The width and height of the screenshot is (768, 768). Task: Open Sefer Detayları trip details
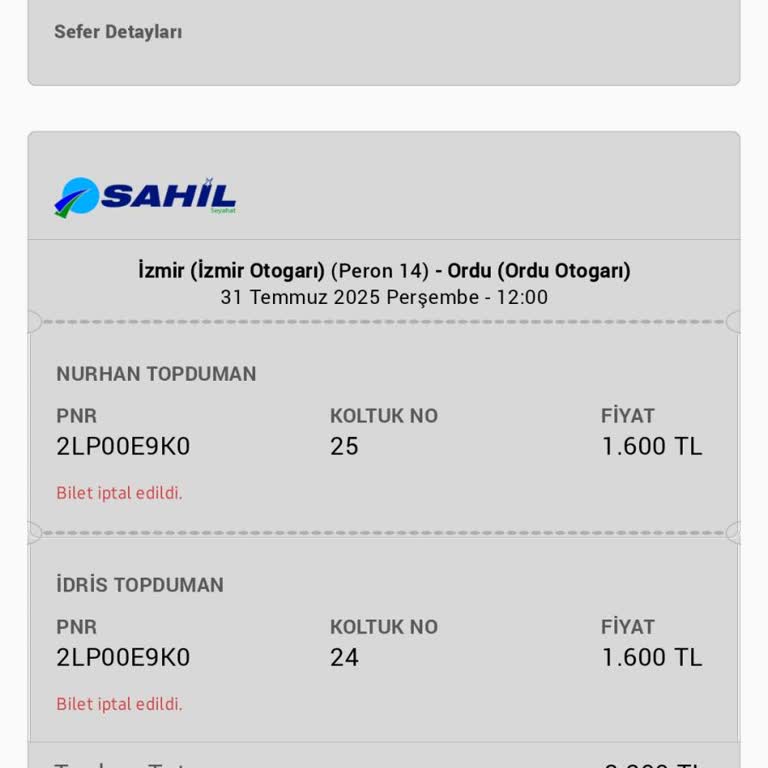point(118,32)
